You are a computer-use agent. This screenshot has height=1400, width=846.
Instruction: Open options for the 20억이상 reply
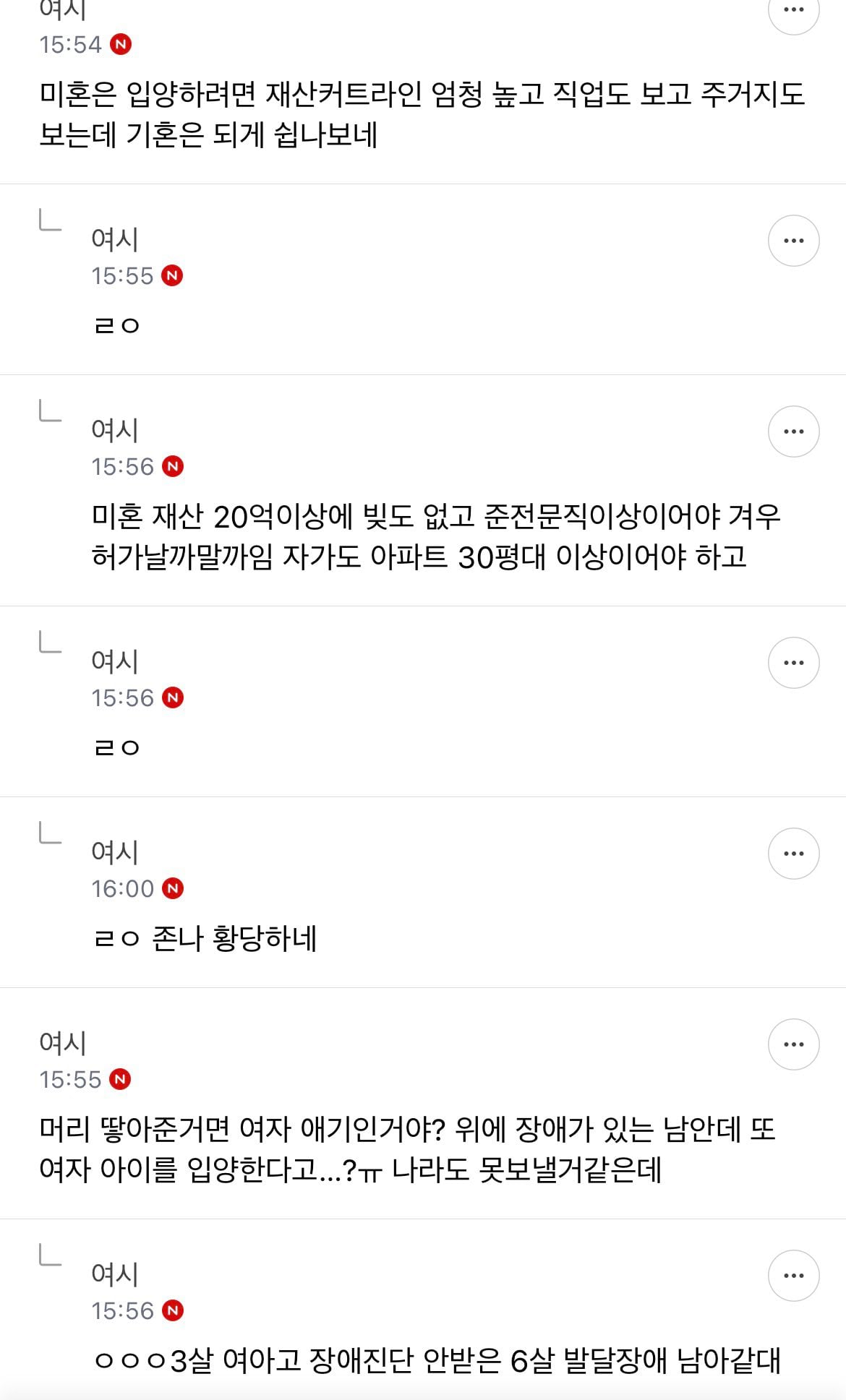[793, 431]
